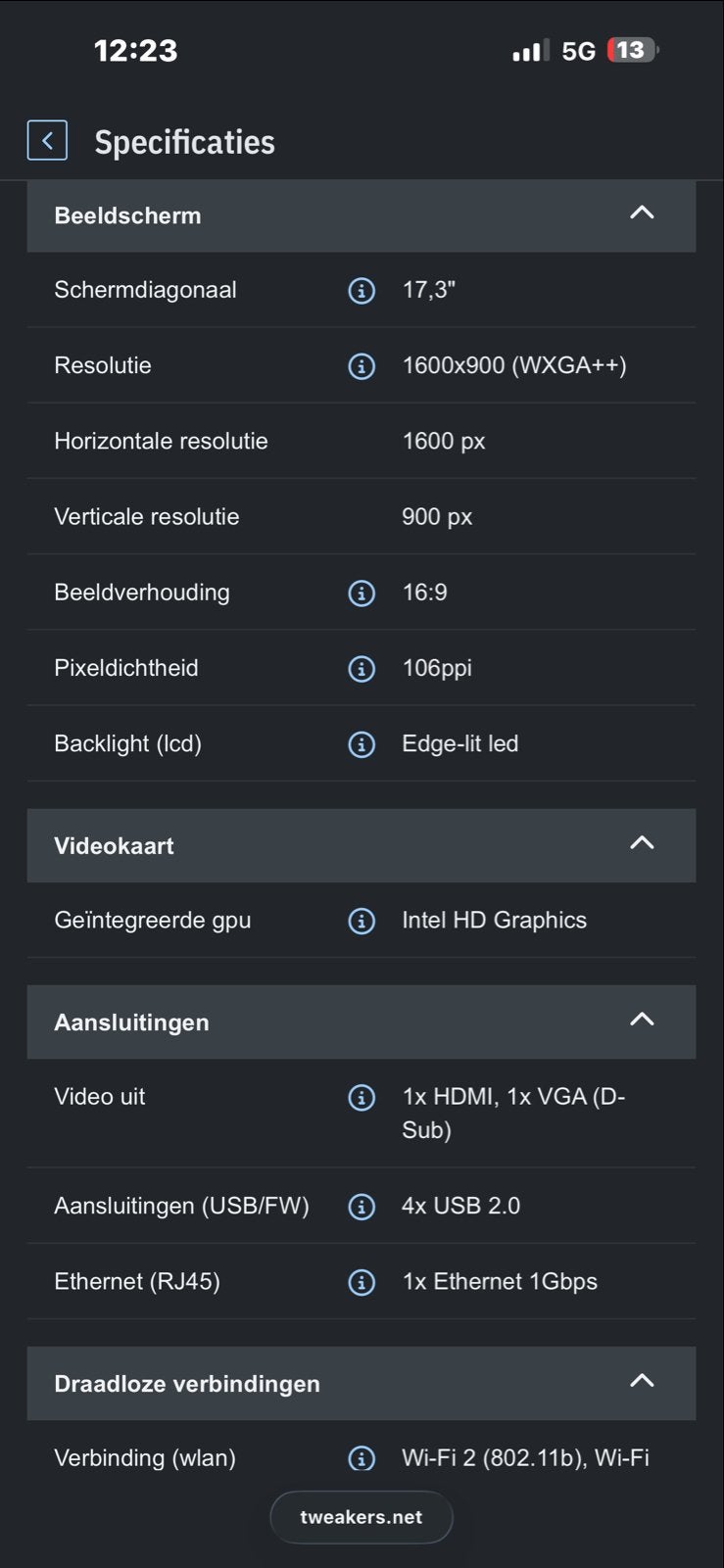Show info about Geïntegreerde gpu
This screenshot has height=1568, width=724.
point(362,922)
